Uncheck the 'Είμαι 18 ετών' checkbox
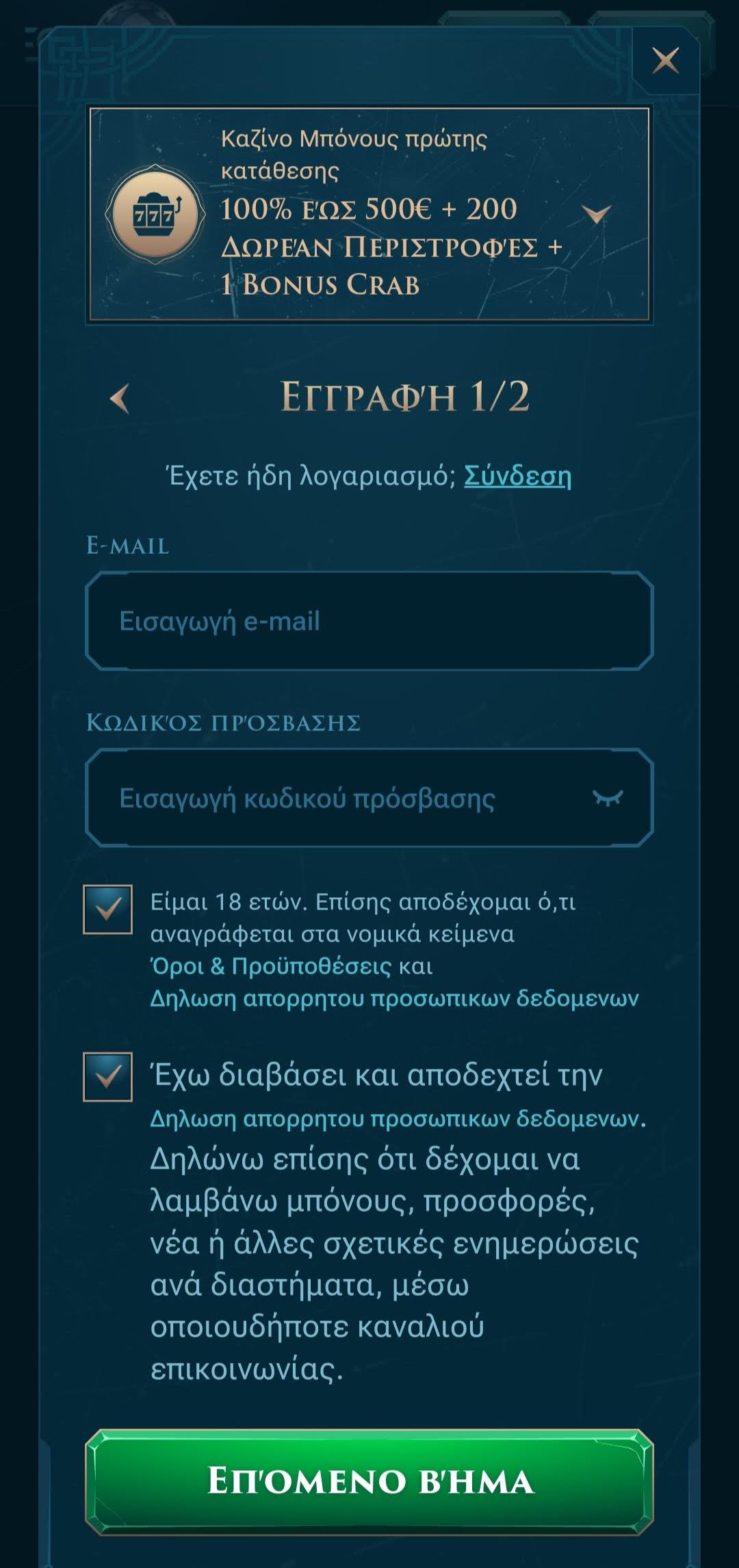This screenshot has height=1568, width=739. tap(108, 909)
